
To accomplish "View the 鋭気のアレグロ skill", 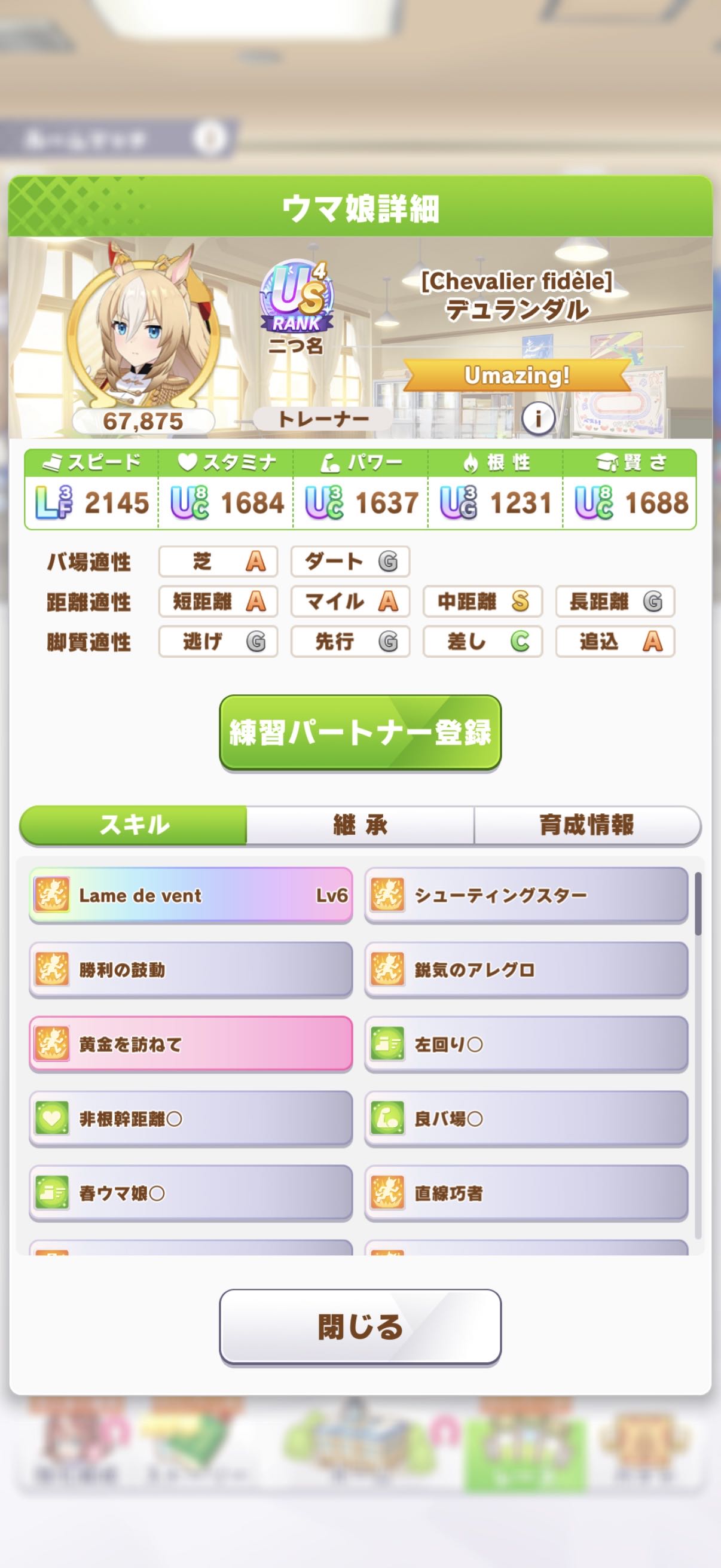I will click(x=526, y=969).
